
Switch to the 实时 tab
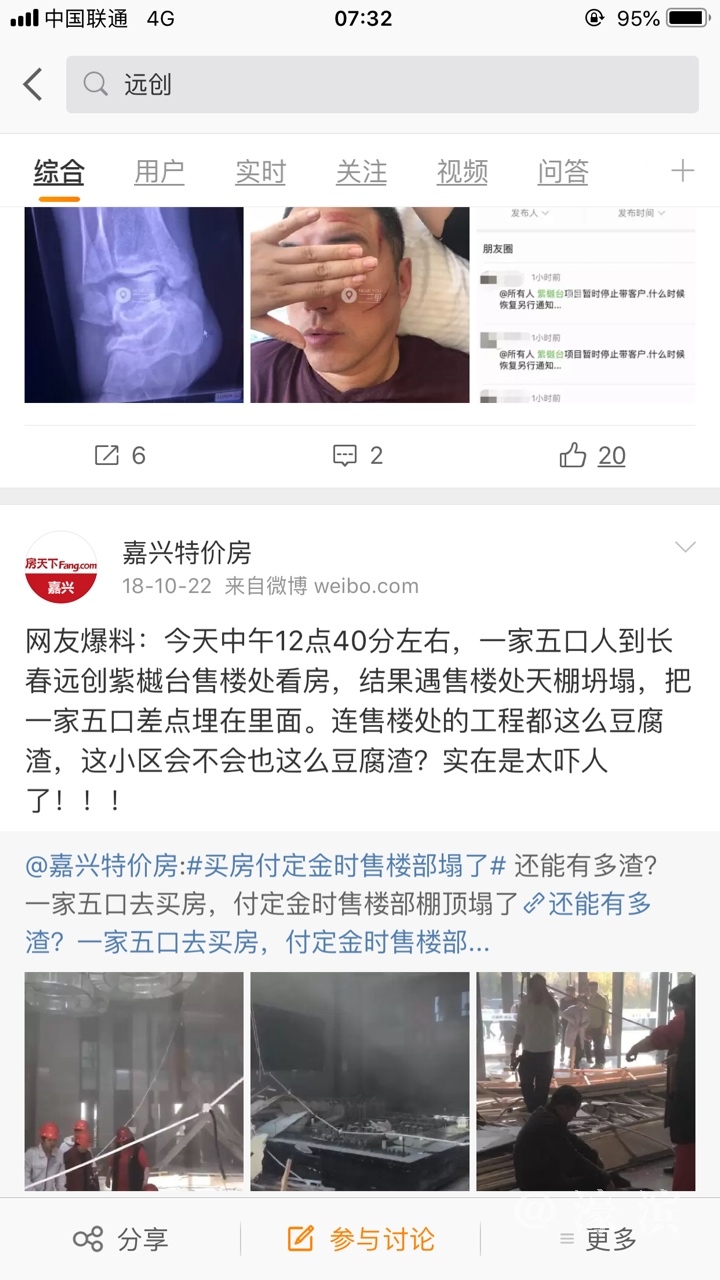tap(260, 172)
